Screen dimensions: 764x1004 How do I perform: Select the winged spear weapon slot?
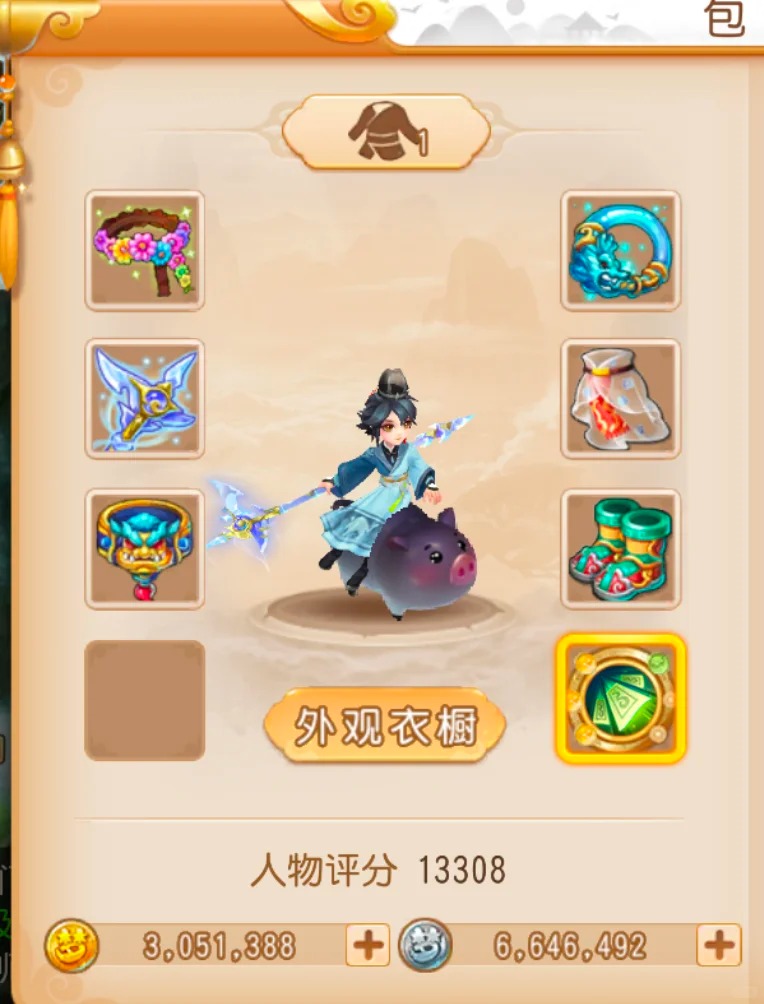pyautogui.click(x=145, y=399)
